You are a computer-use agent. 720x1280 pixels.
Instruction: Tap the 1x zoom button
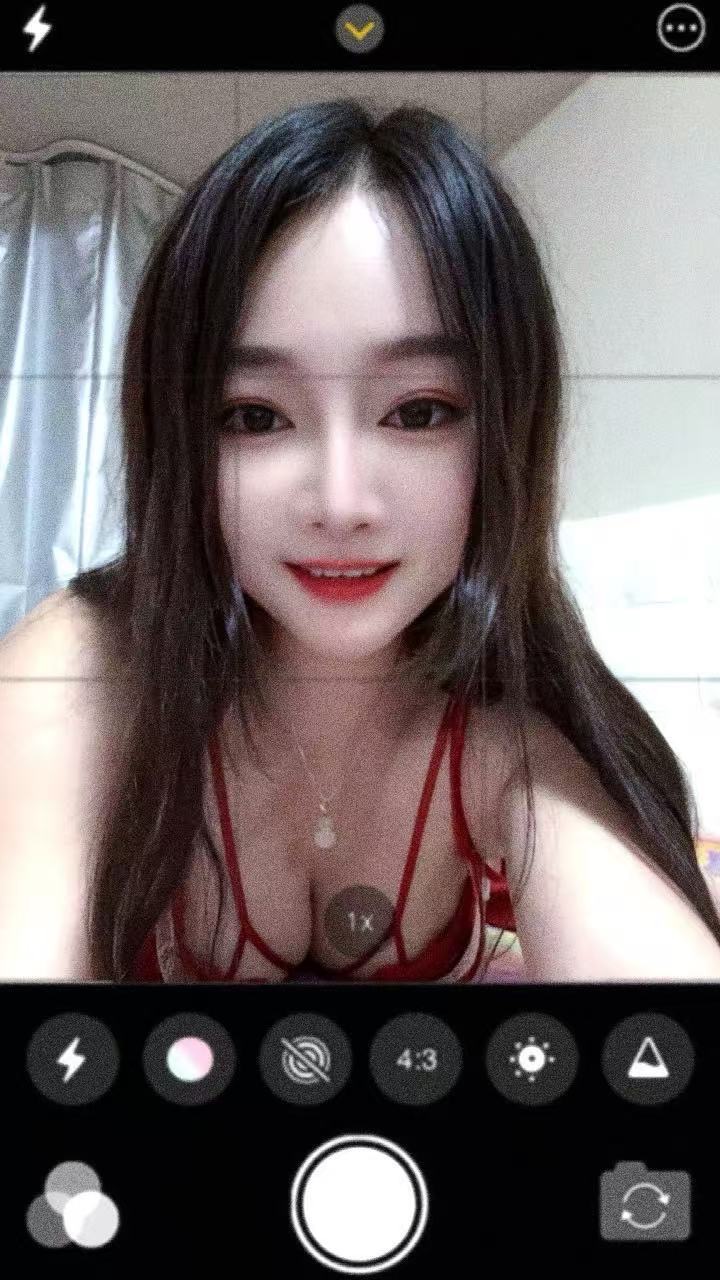pyautogui.click(x=360, y=921)
